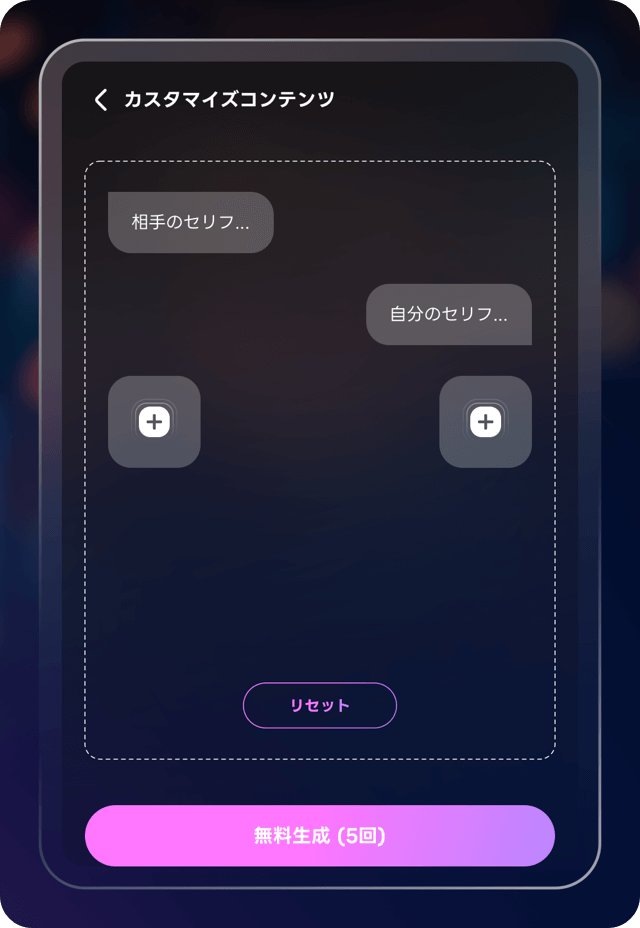Image resolution: width=640 pixels, height=928 pixels.
Task: Tap the リセット button
Action: tap(320, 705)
